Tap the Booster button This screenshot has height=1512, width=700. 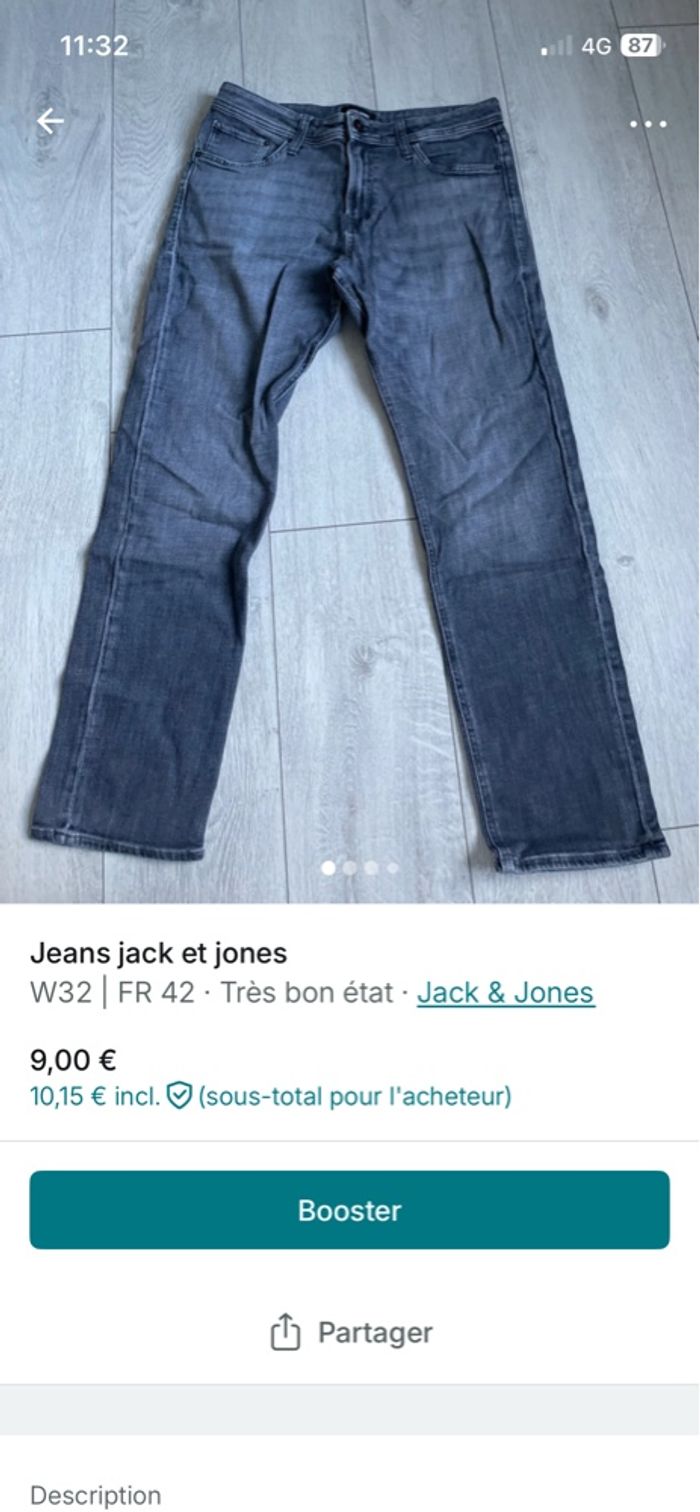pyautogui.click(x=349, y=1210)
